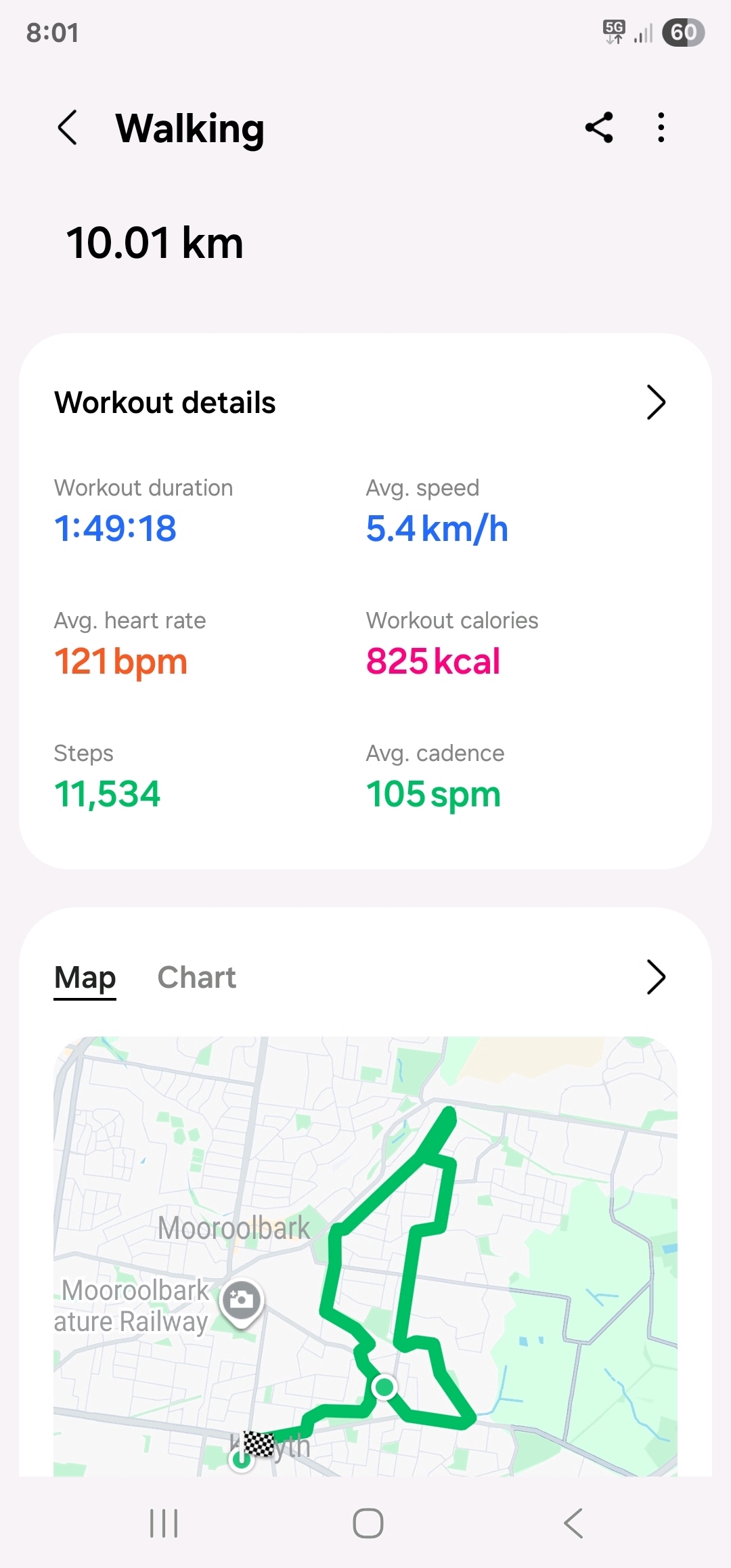The image size is (731, 1568).
Task: Open recent apps from navigation bar
Action: 164,1523
